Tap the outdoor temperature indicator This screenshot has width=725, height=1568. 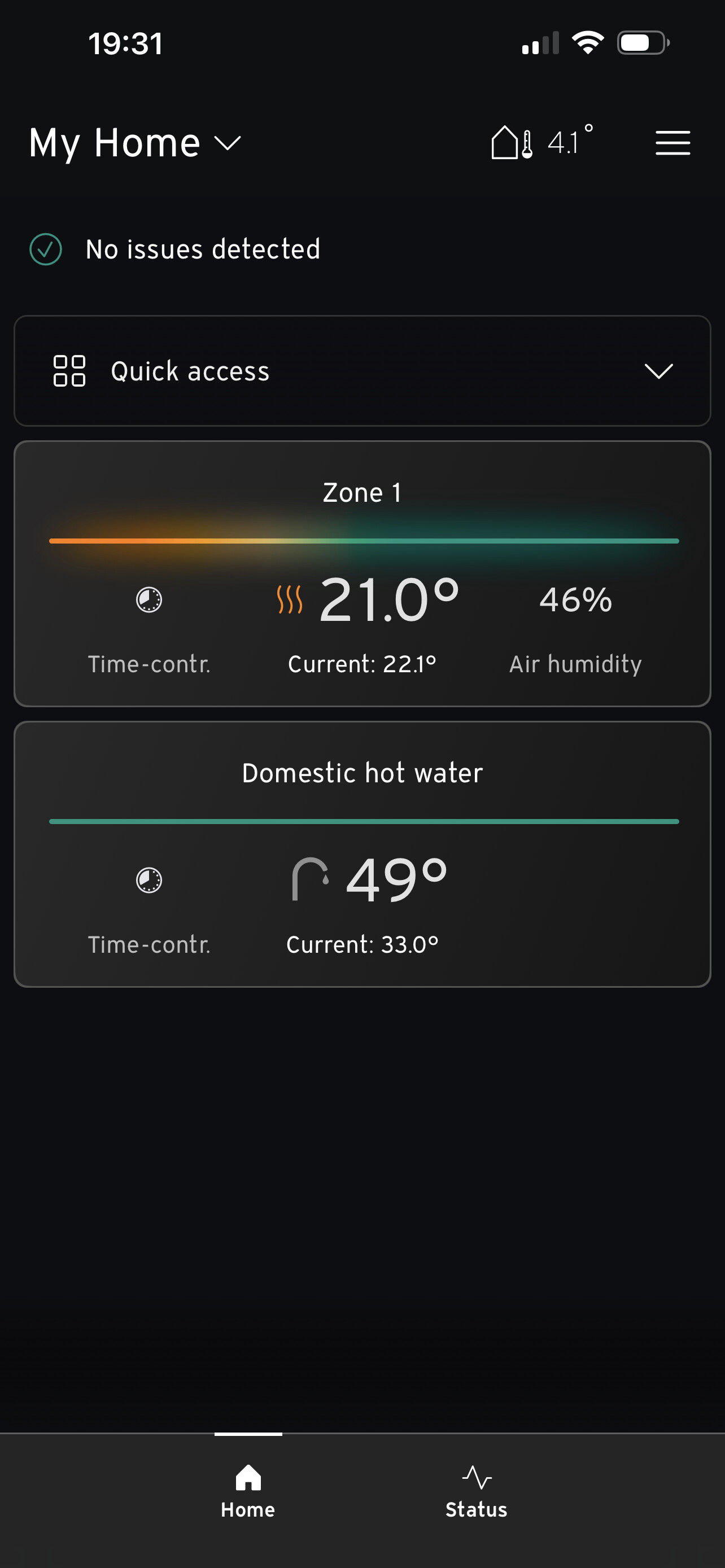pyautogui.click(x=541, y=142)
